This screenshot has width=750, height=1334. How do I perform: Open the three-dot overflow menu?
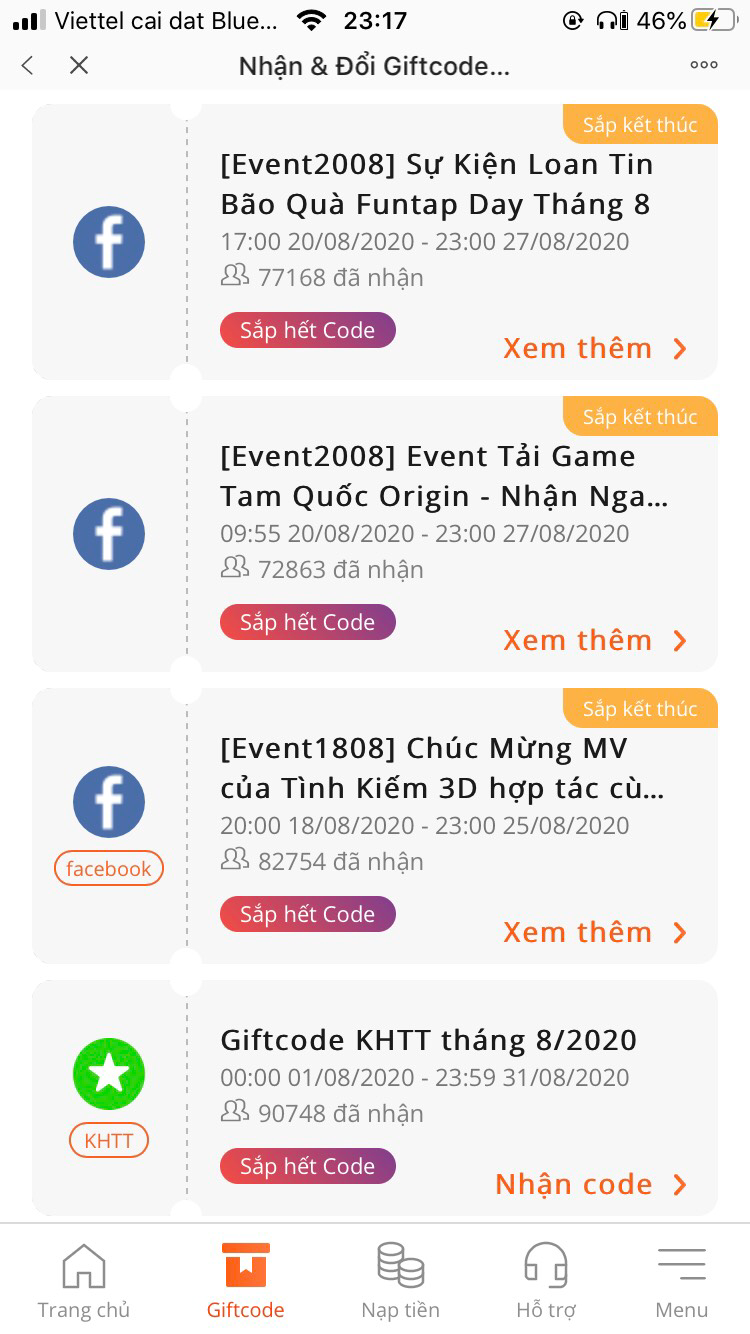tap(704, 66)
